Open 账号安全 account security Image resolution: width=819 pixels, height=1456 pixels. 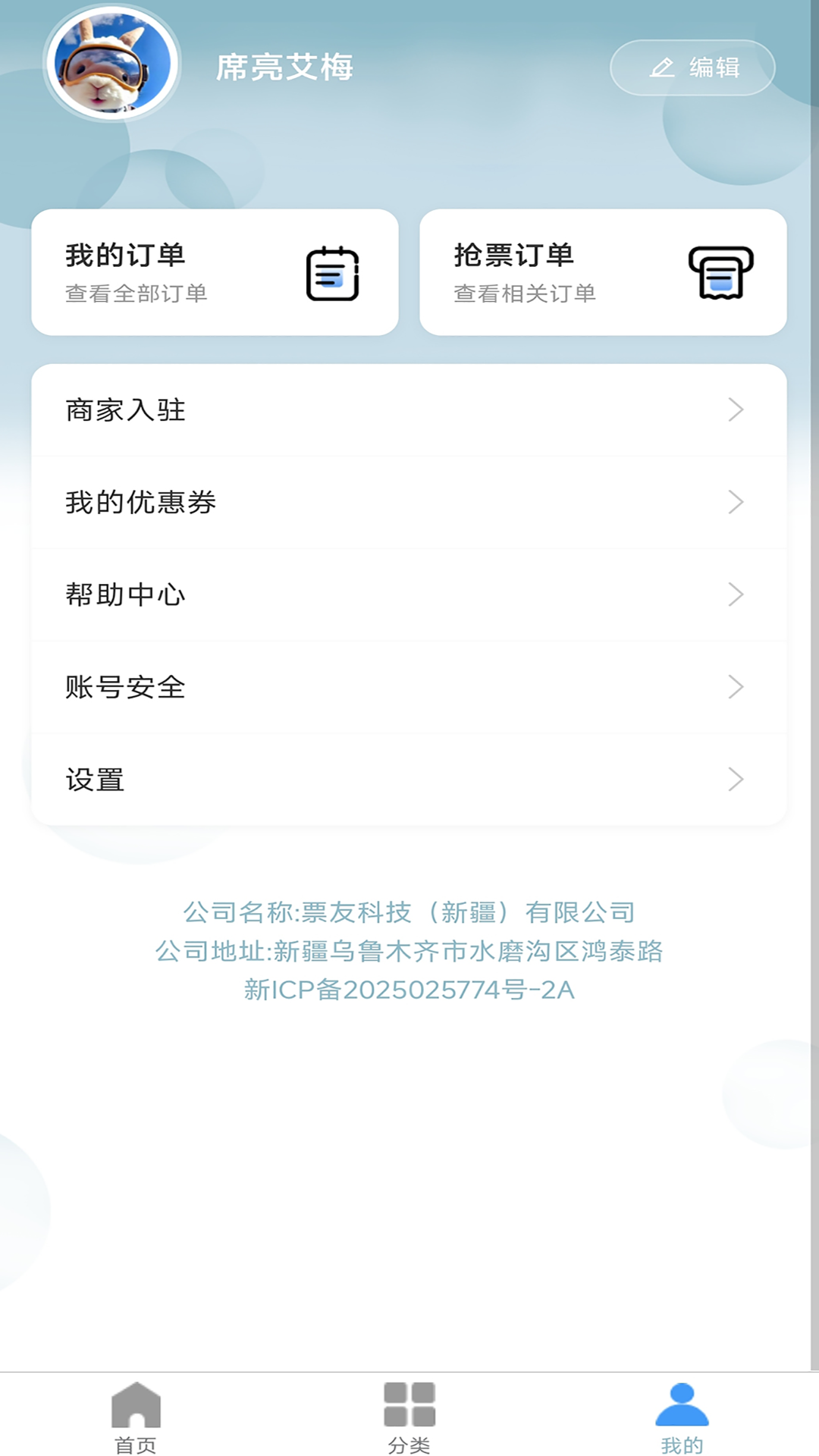tap(409, 687)
